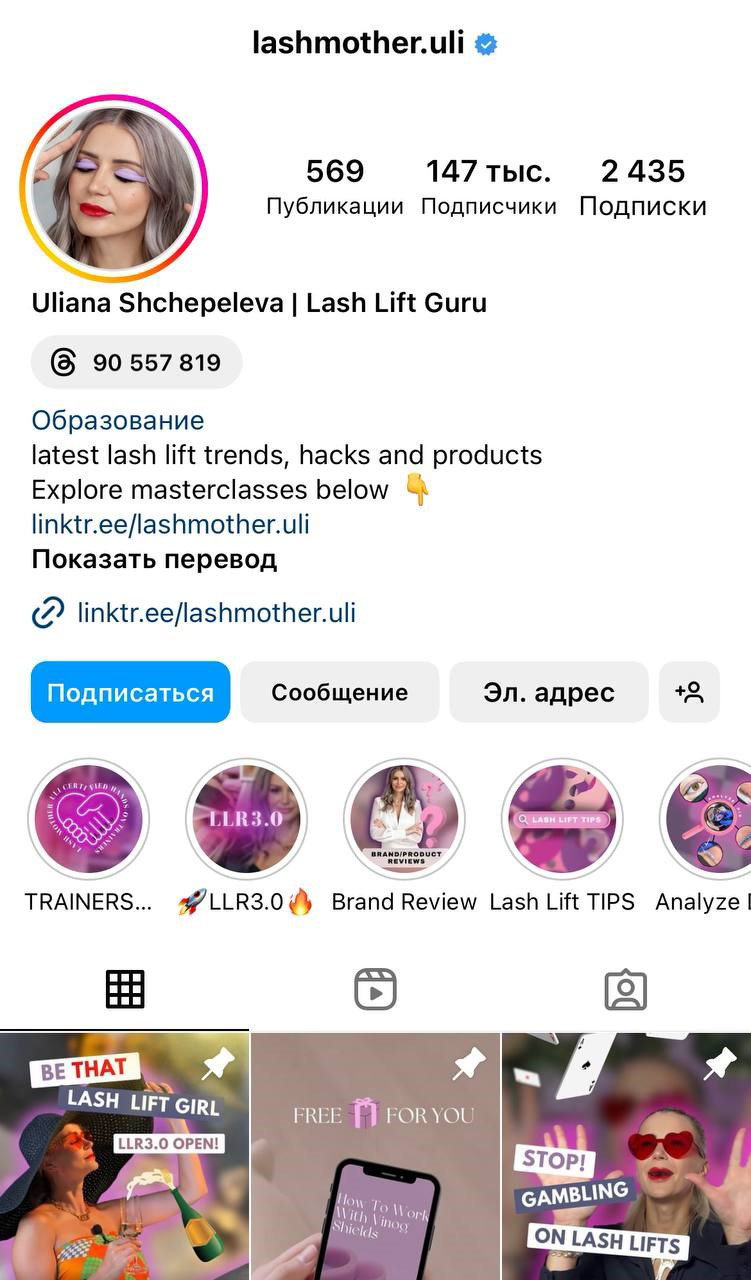
Task: Open Сообщение to message the account
Action: pos(339,692)
